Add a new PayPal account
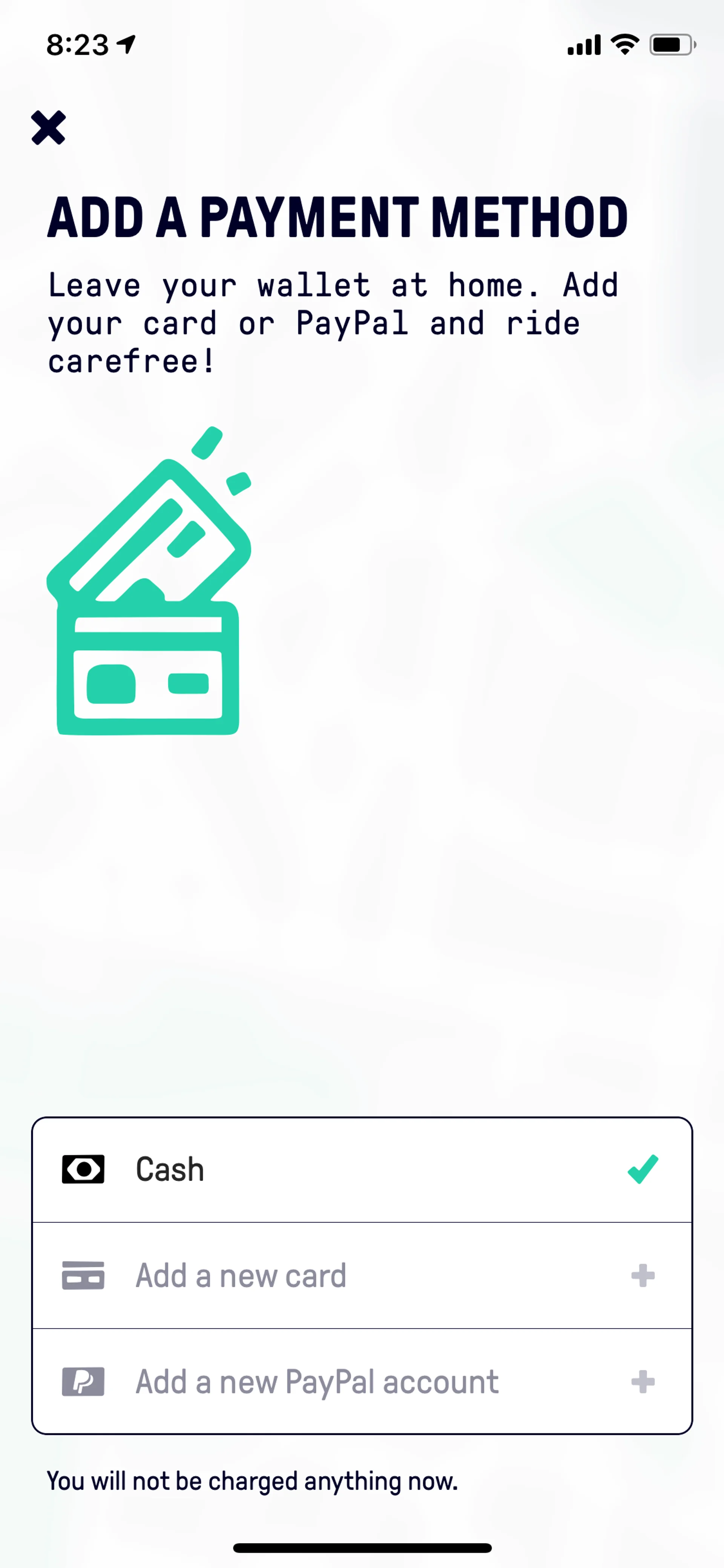This screenshot has width=724, height=1568. pyautogui.click(x=361, y=1381)
